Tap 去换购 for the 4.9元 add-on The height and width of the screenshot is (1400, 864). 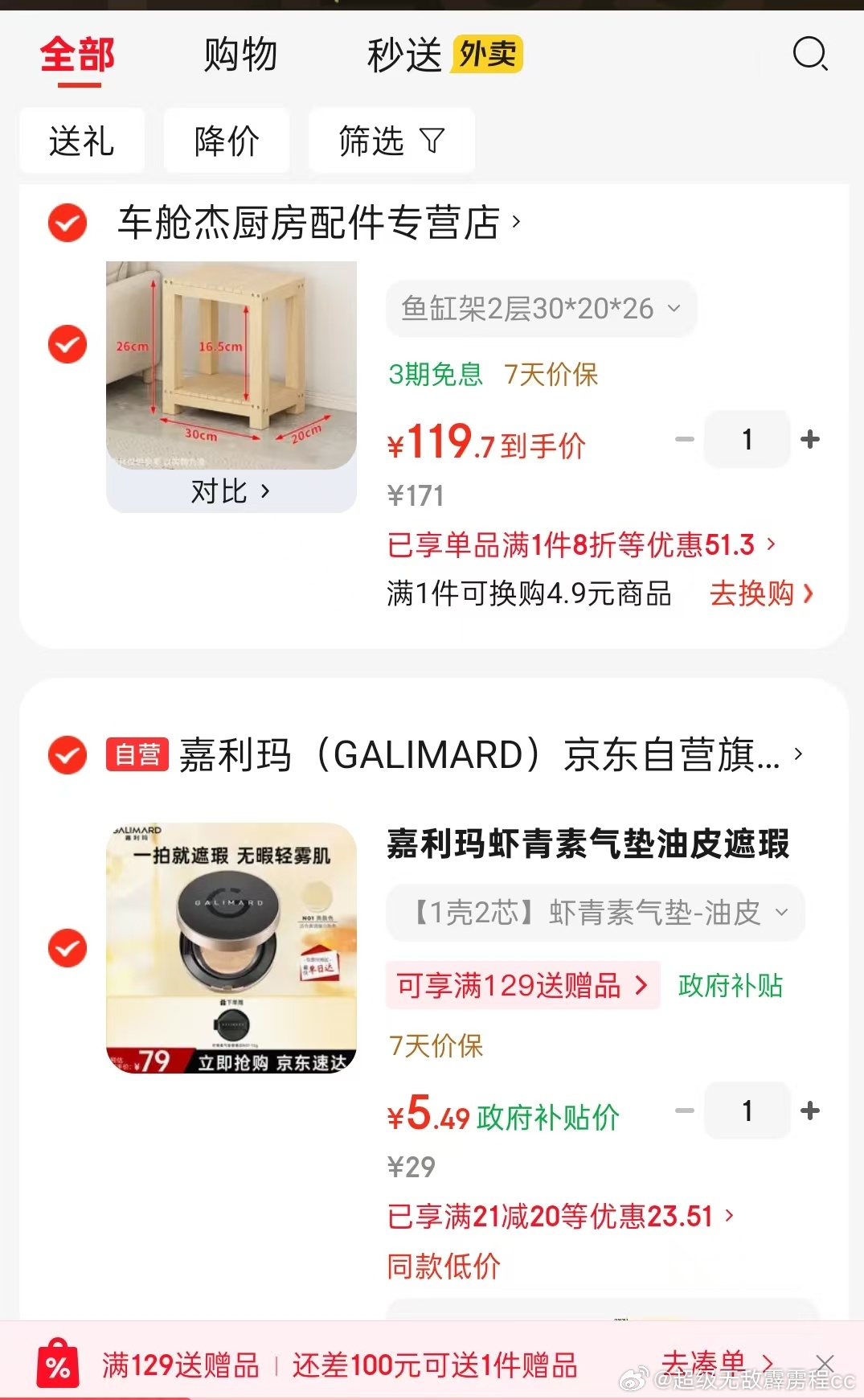pyautogui.click(x=760, y=593)
